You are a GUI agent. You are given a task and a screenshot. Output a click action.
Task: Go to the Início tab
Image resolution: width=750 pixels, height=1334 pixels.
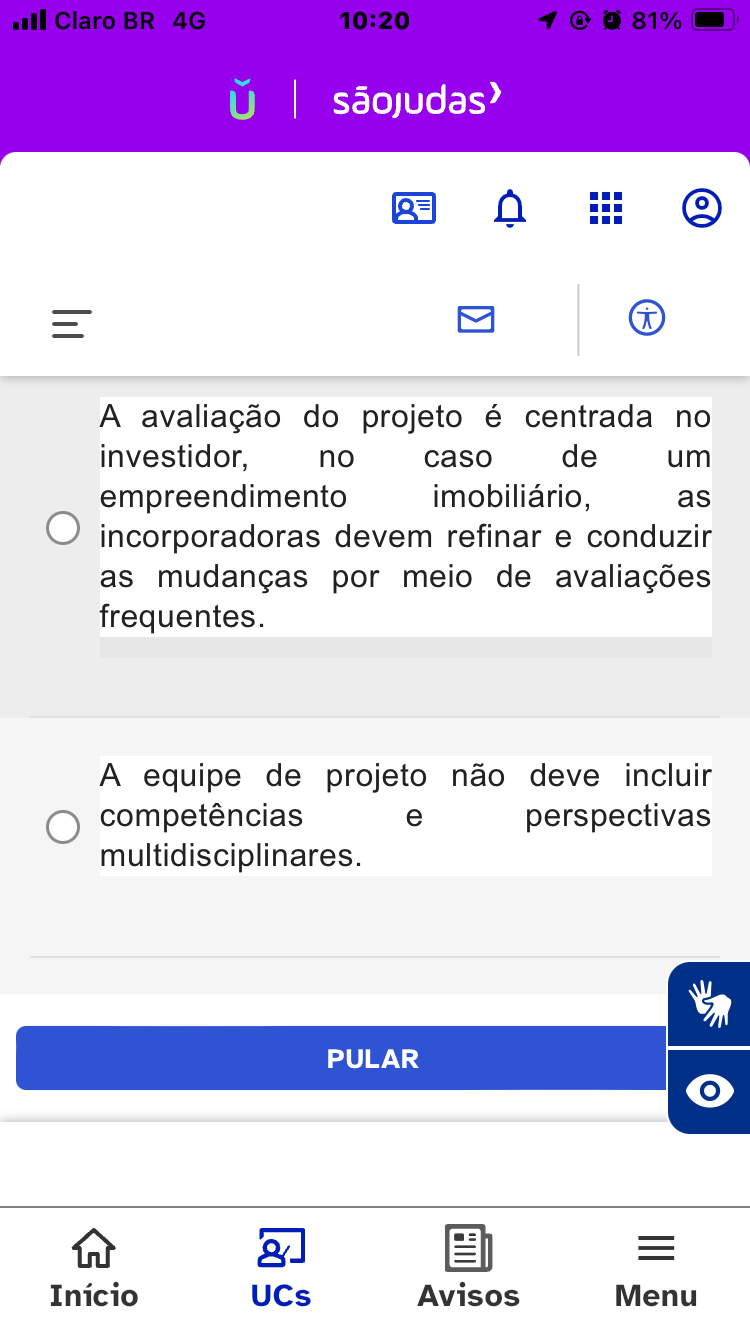94,1269
